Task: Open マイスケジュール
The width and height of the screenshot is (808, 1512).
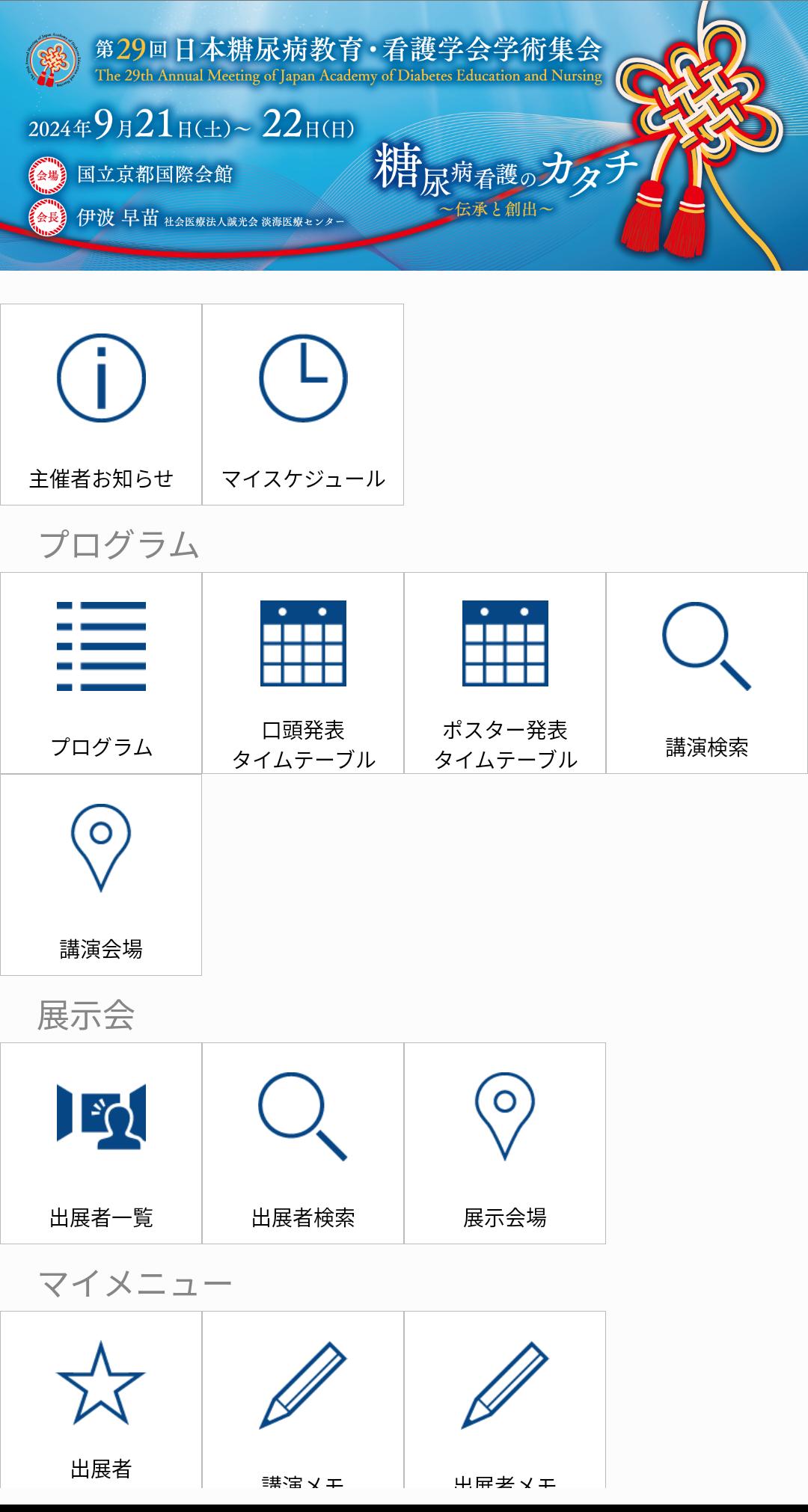Action: (x=303, y=405)
